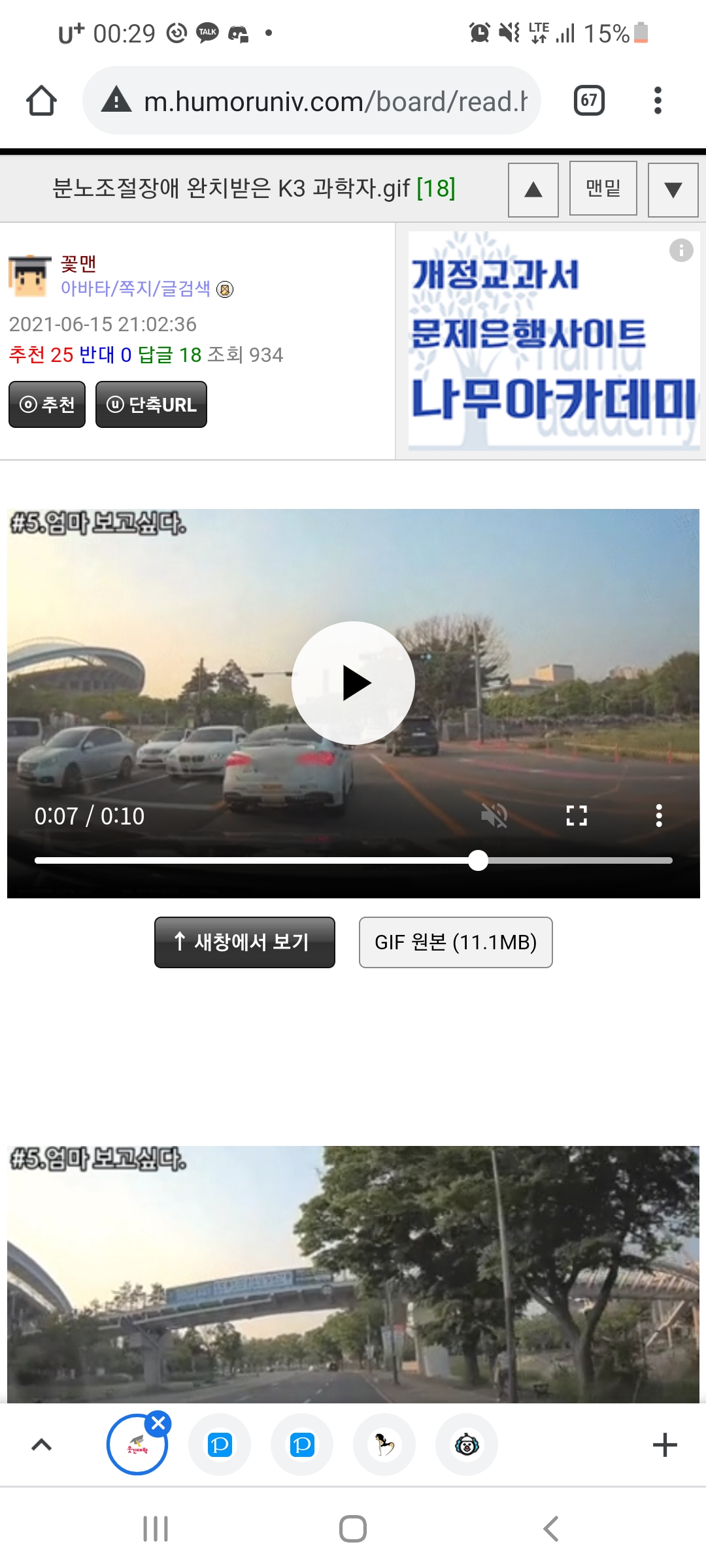
Task: Go to the browser home page
Action: pos(41,101)
